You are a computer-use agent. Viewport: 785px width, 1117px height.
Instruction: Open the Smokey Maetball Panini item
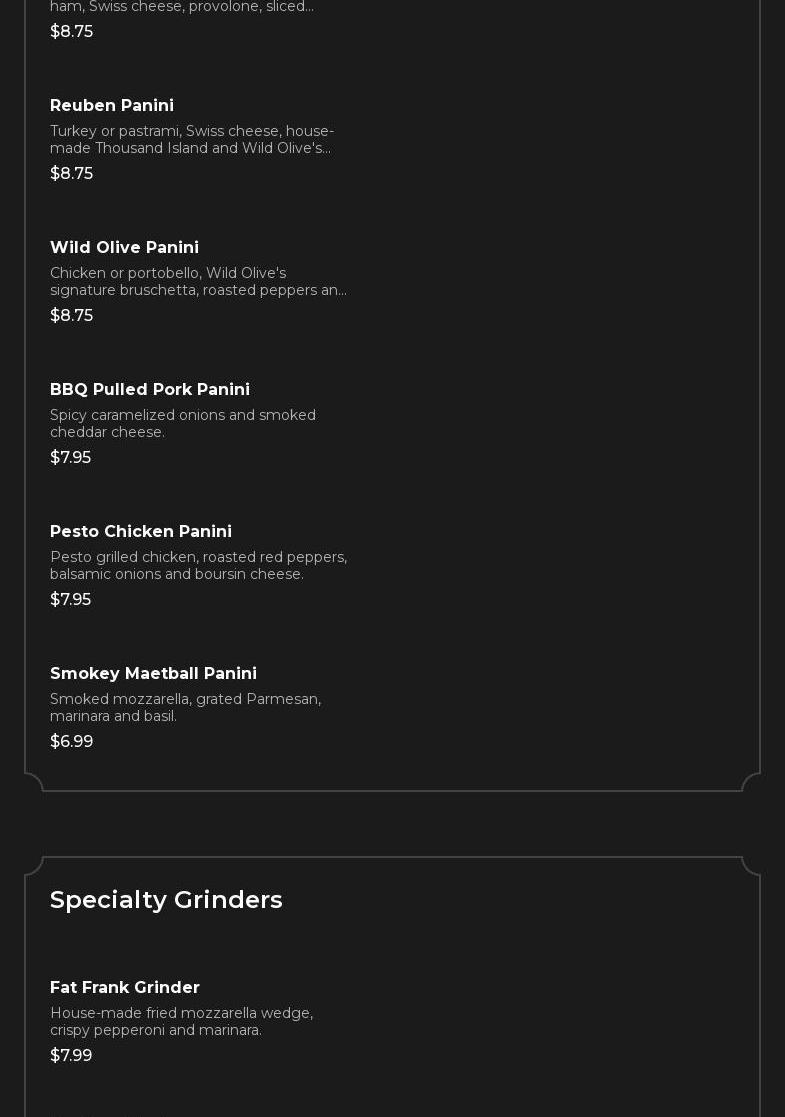[153, 674]
